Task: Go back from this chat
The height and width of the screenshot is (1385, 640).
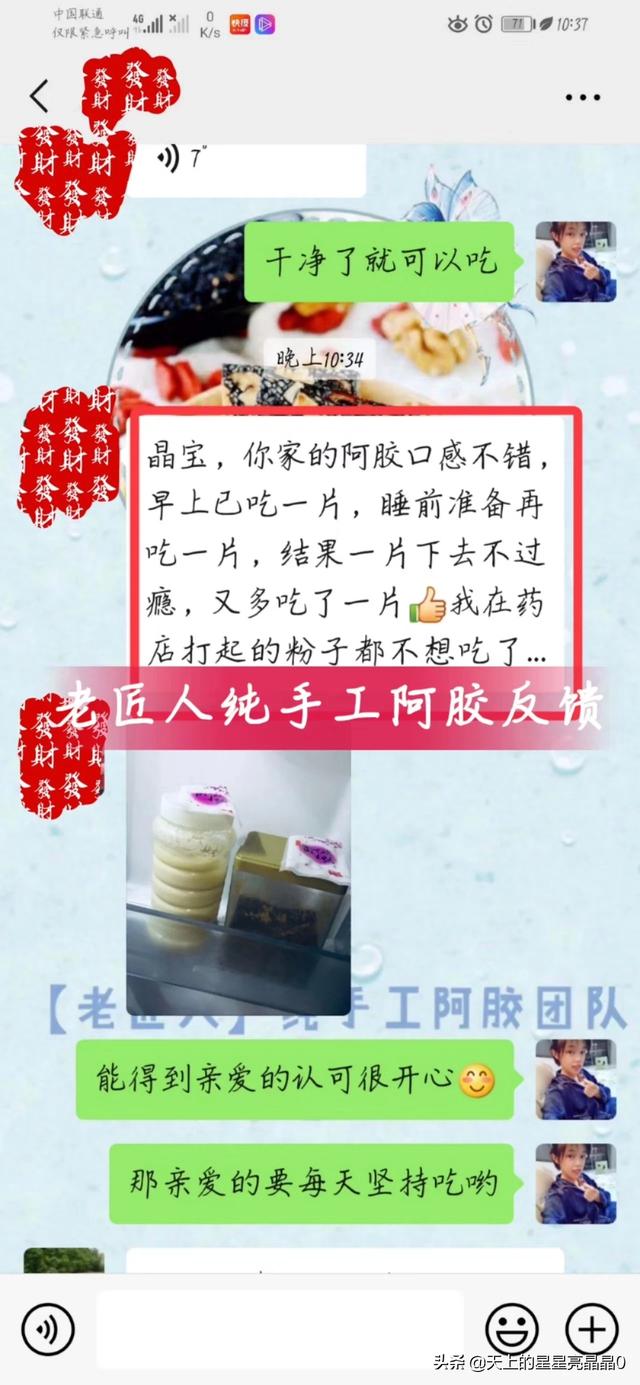Action: pos(39,97)
